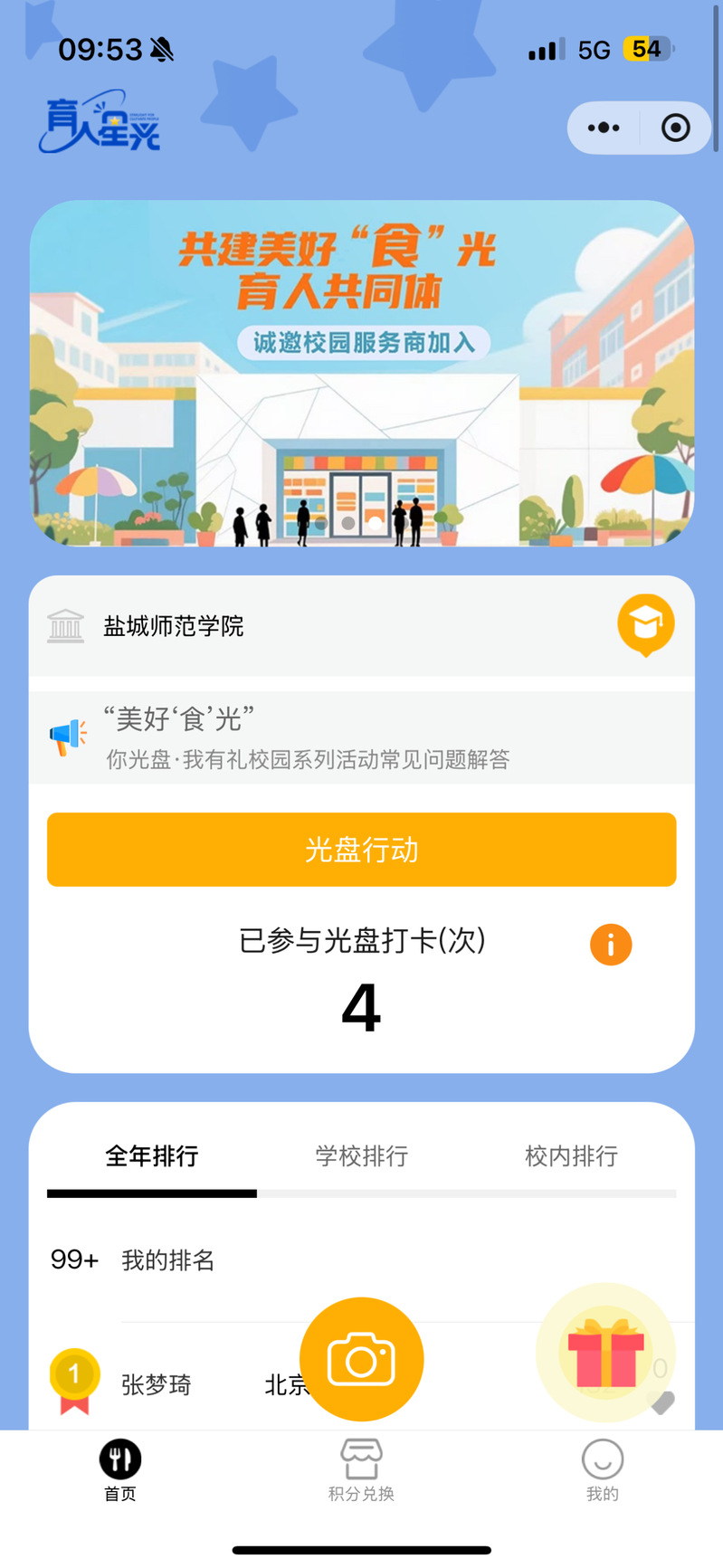View info about 光盘打卡 count
This screenshot has width=723, height=1568.
(611, 945)
